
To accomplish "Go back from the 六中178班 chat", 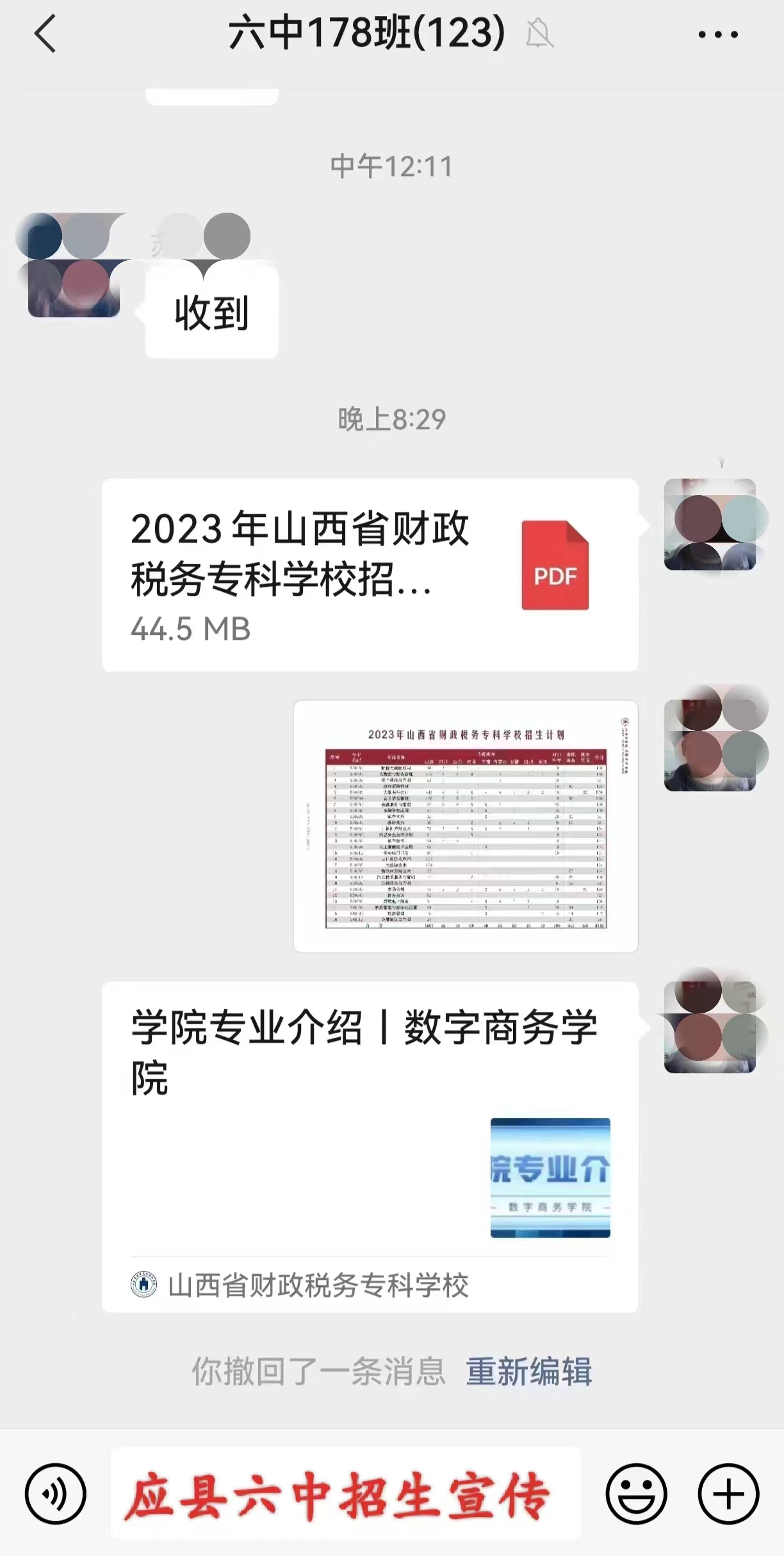I will pos(45,33).
